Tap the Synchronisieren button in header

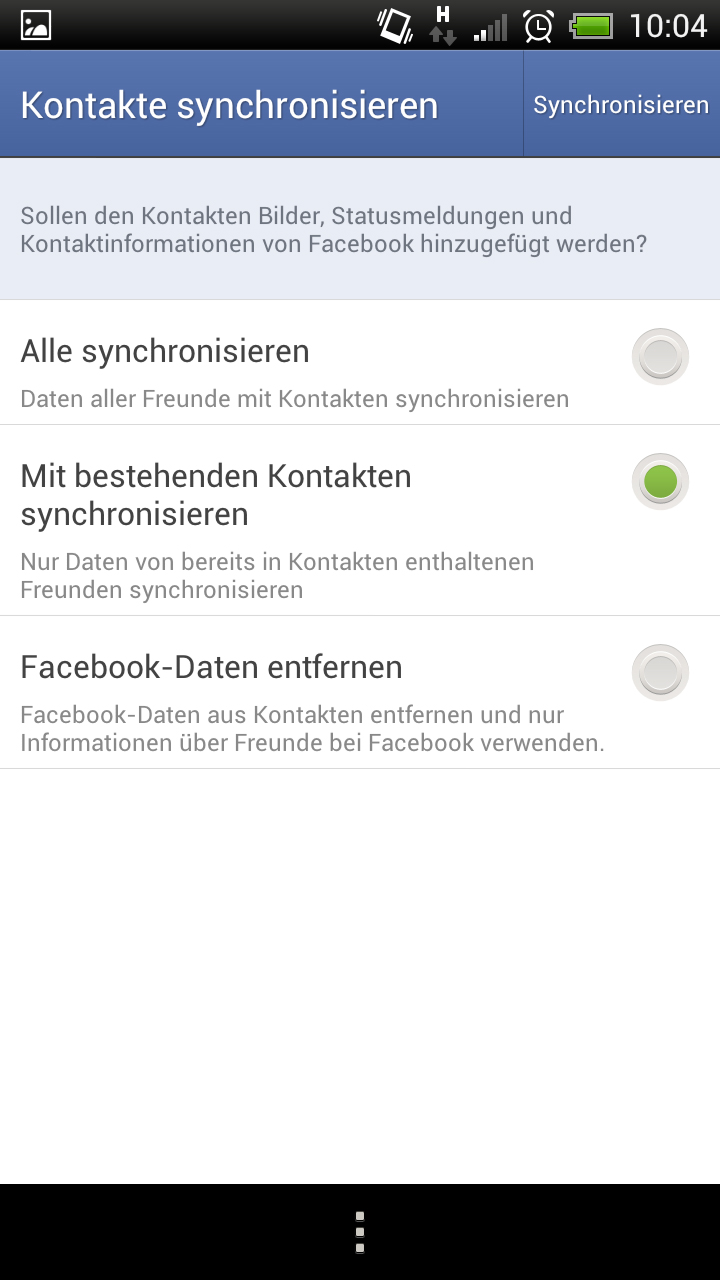coord(621,105)
